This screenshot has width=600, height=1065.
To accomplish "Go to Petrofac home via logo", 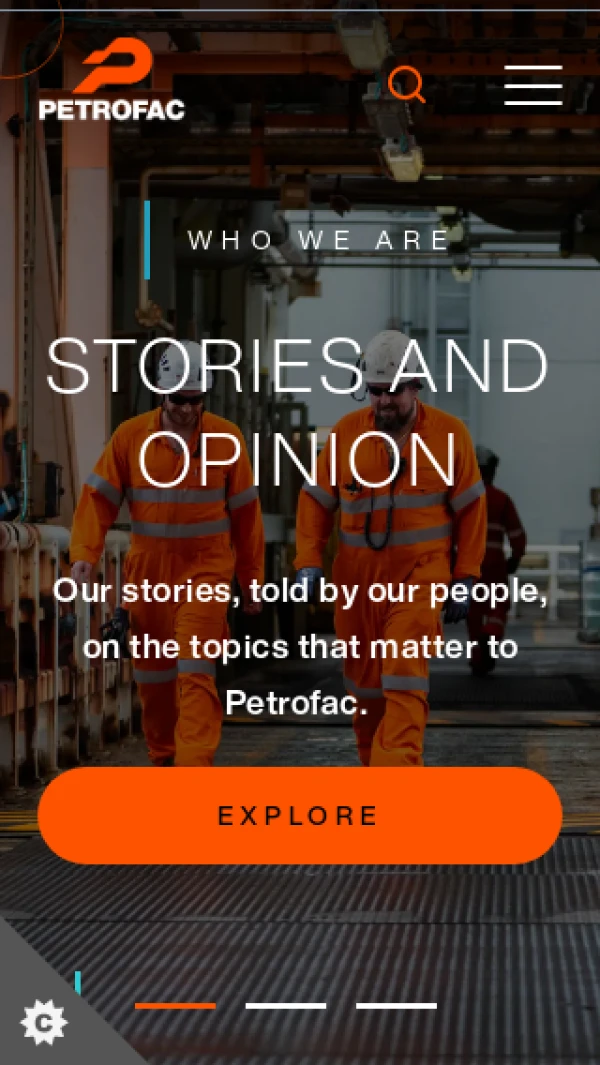I will pyautogui.click(x=111, y=79).
